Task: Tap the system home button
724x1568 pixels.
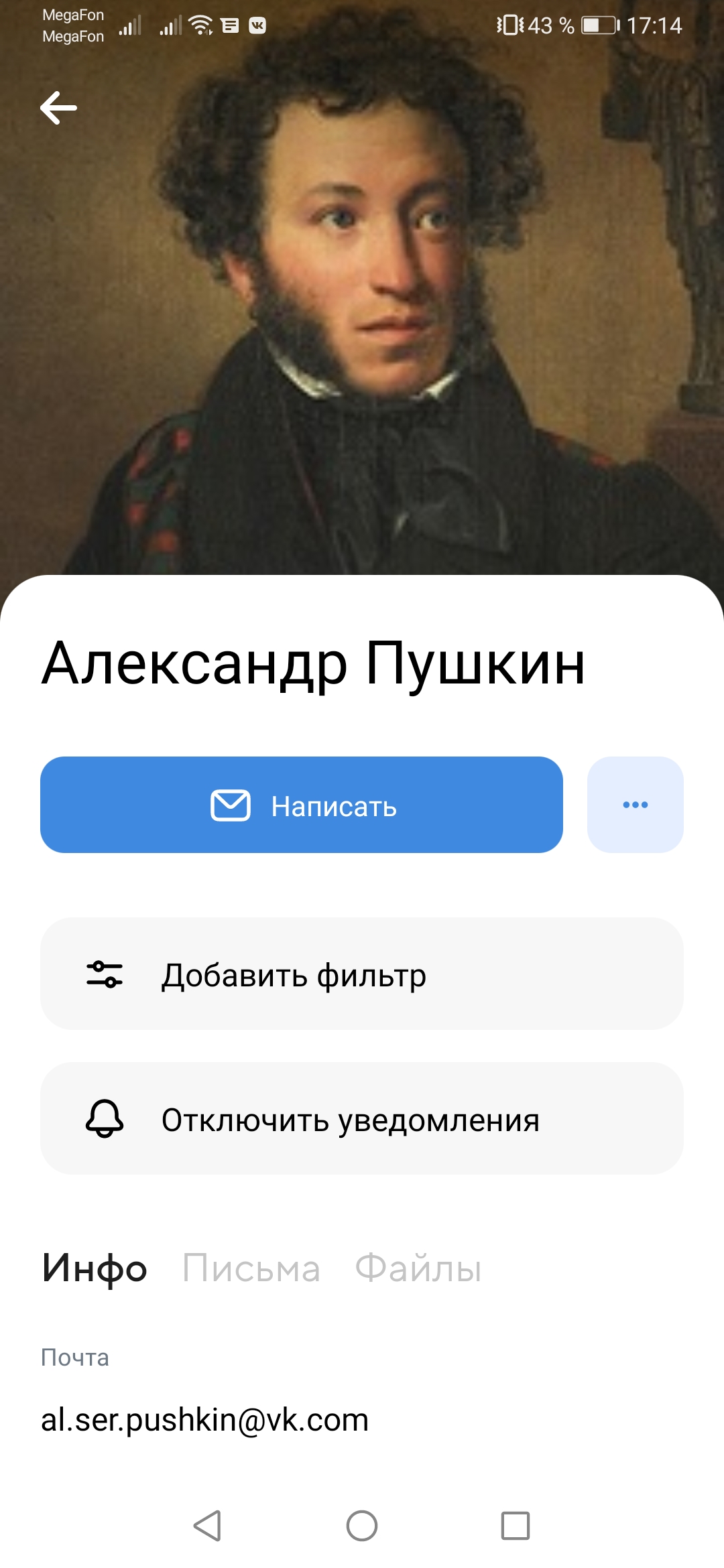Action: tap(362, 1526)
